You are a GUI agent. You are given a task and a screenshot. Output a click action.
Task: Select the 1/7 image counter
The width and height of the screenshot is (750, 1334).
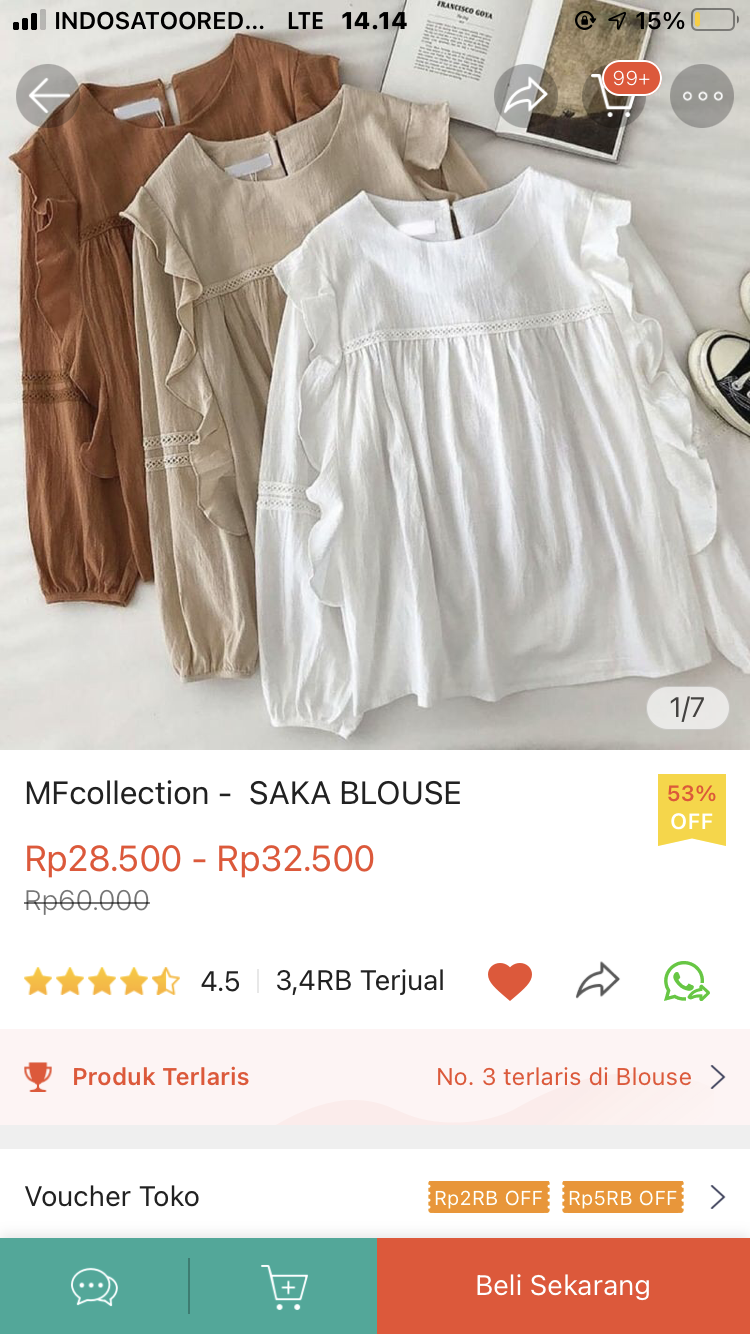click(x=687, y=707)
